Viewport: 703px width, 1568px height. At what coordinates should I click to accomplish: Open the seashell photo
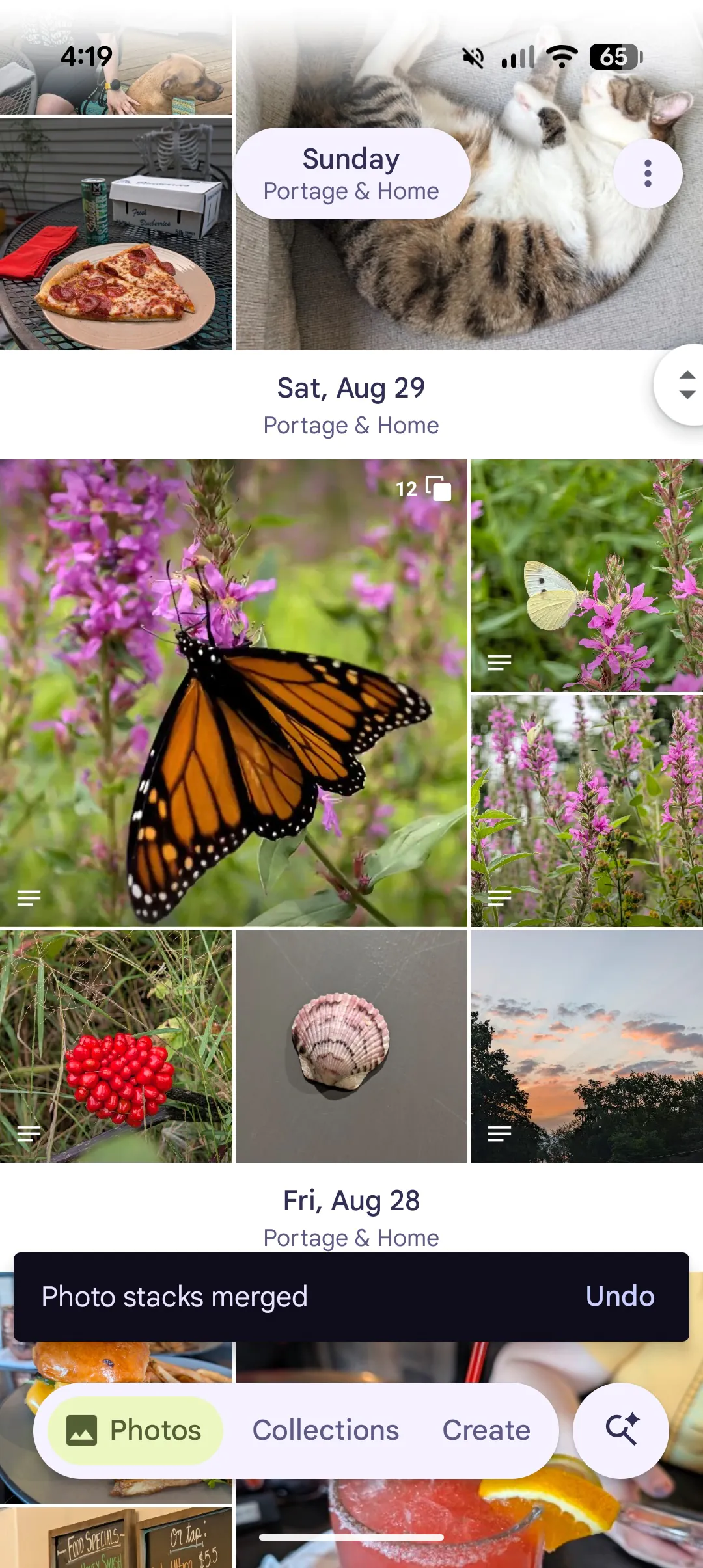[x=351, y=1046]
